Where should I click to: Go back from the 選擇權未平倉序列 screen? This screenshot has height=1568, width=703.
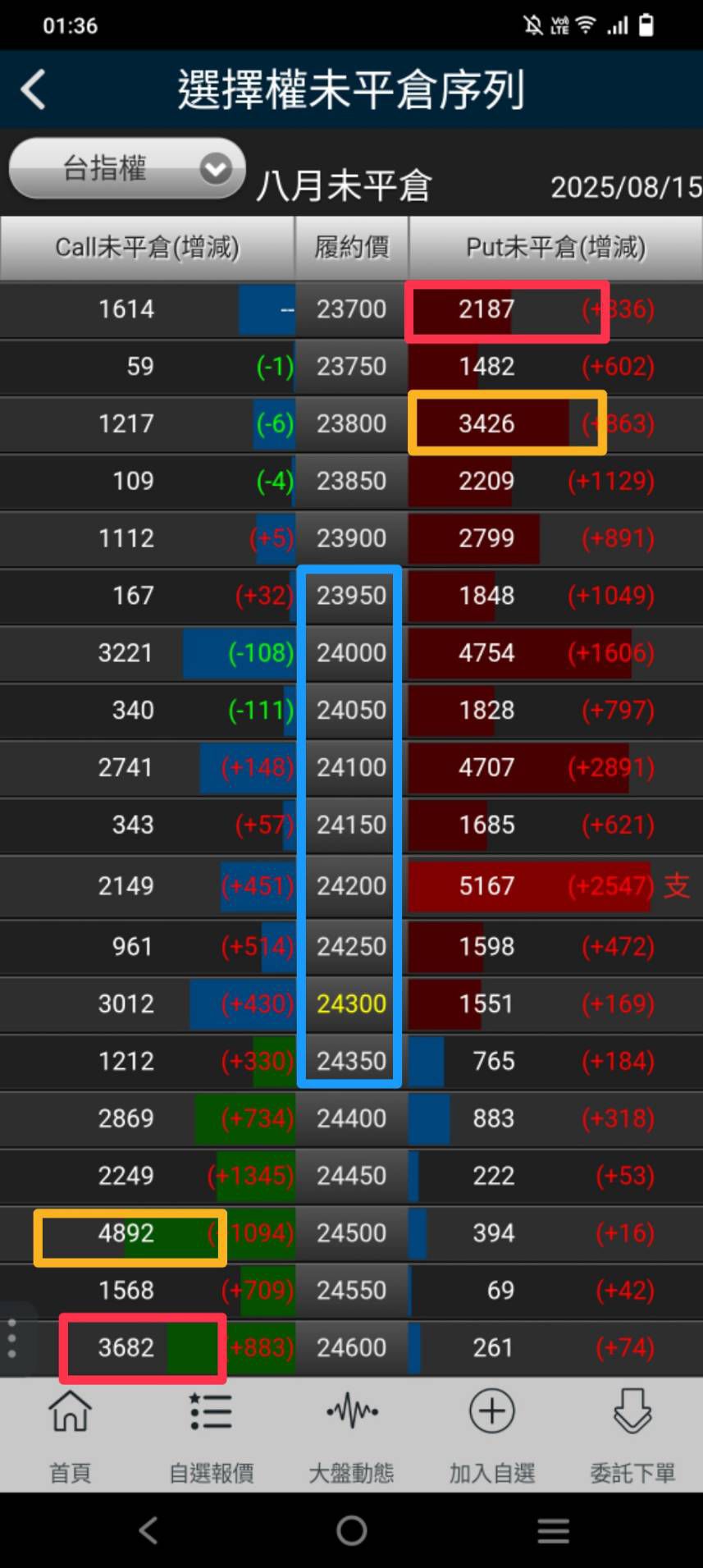click(33, 89)
